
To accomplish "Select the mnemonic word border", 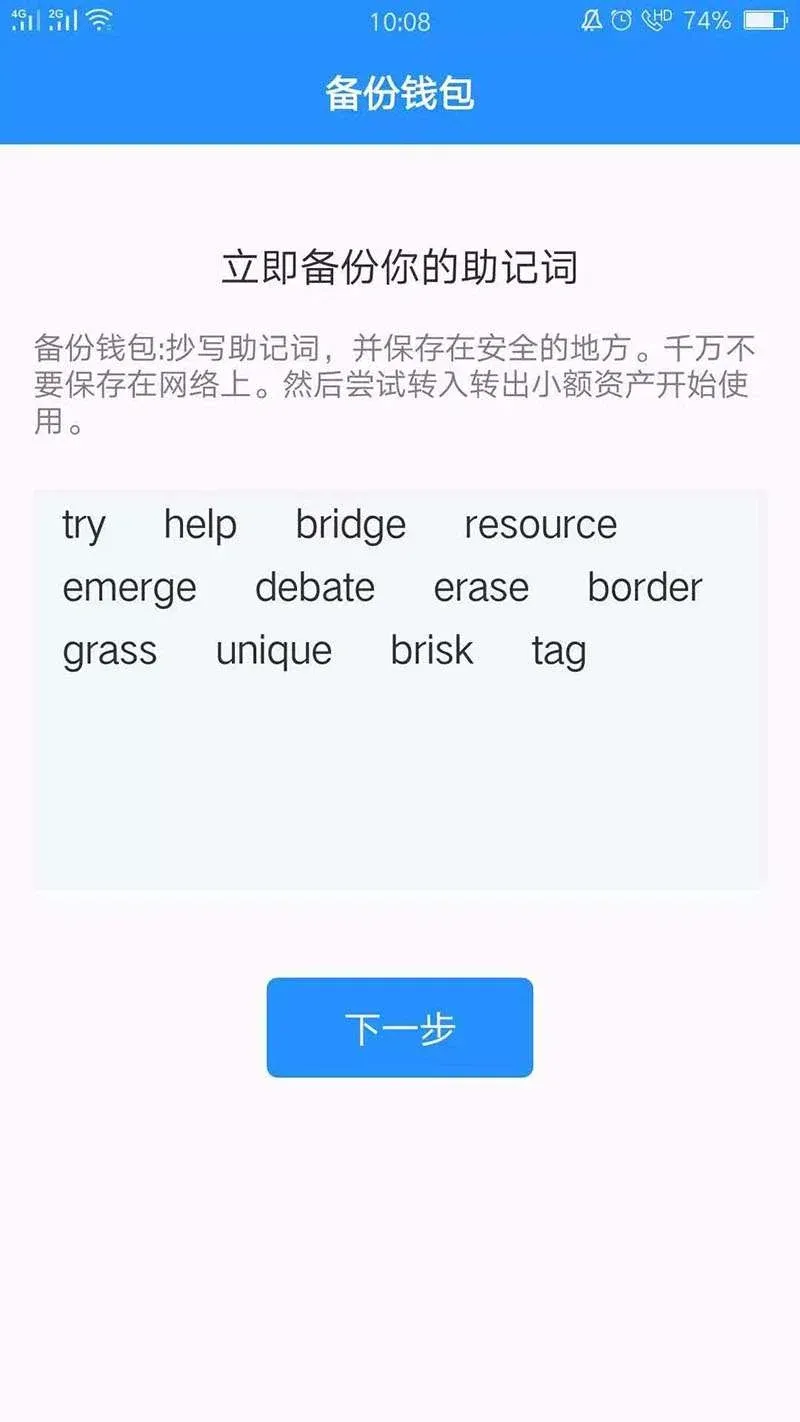I will (645, 587).
